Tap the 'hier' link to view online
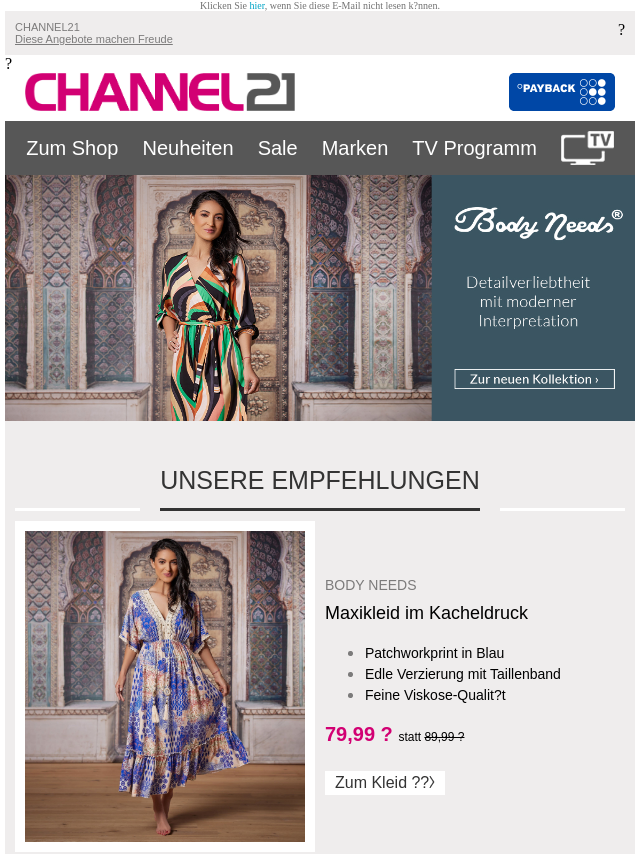640x854 pixels. click(x=257, y=6)
